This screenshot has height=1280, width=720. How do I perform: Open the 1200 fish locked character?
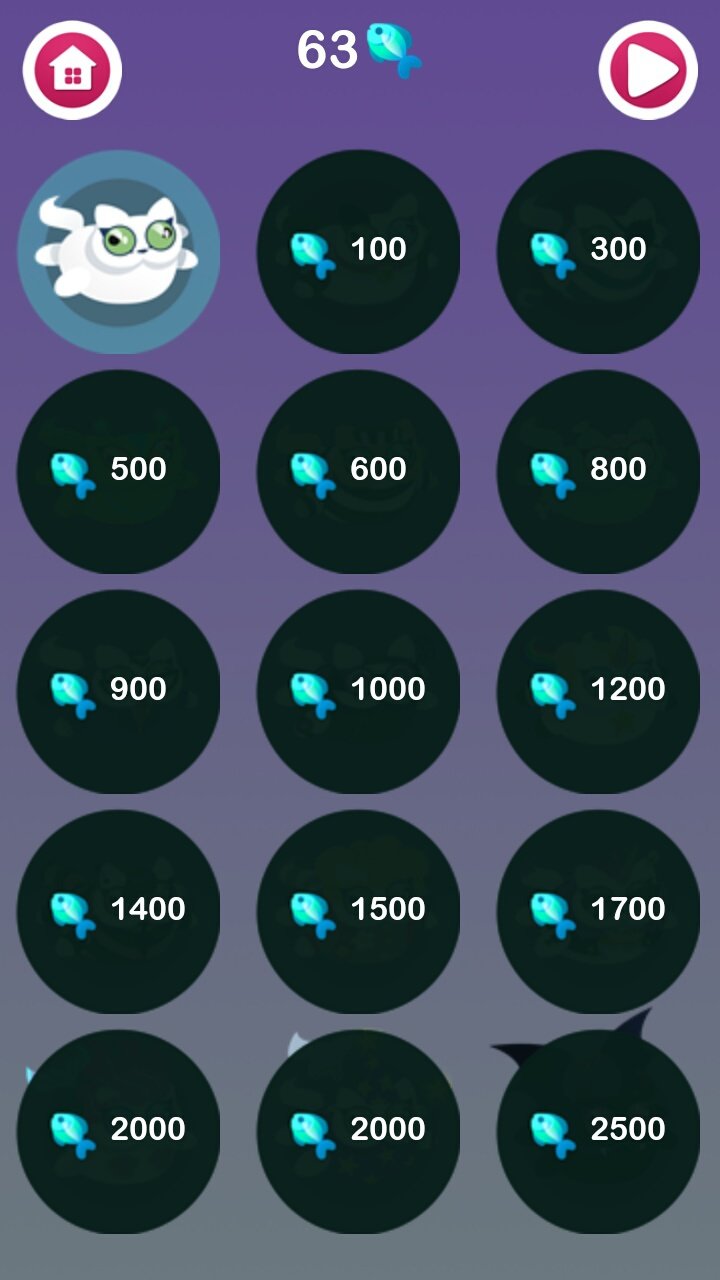(x=599, y=692)
